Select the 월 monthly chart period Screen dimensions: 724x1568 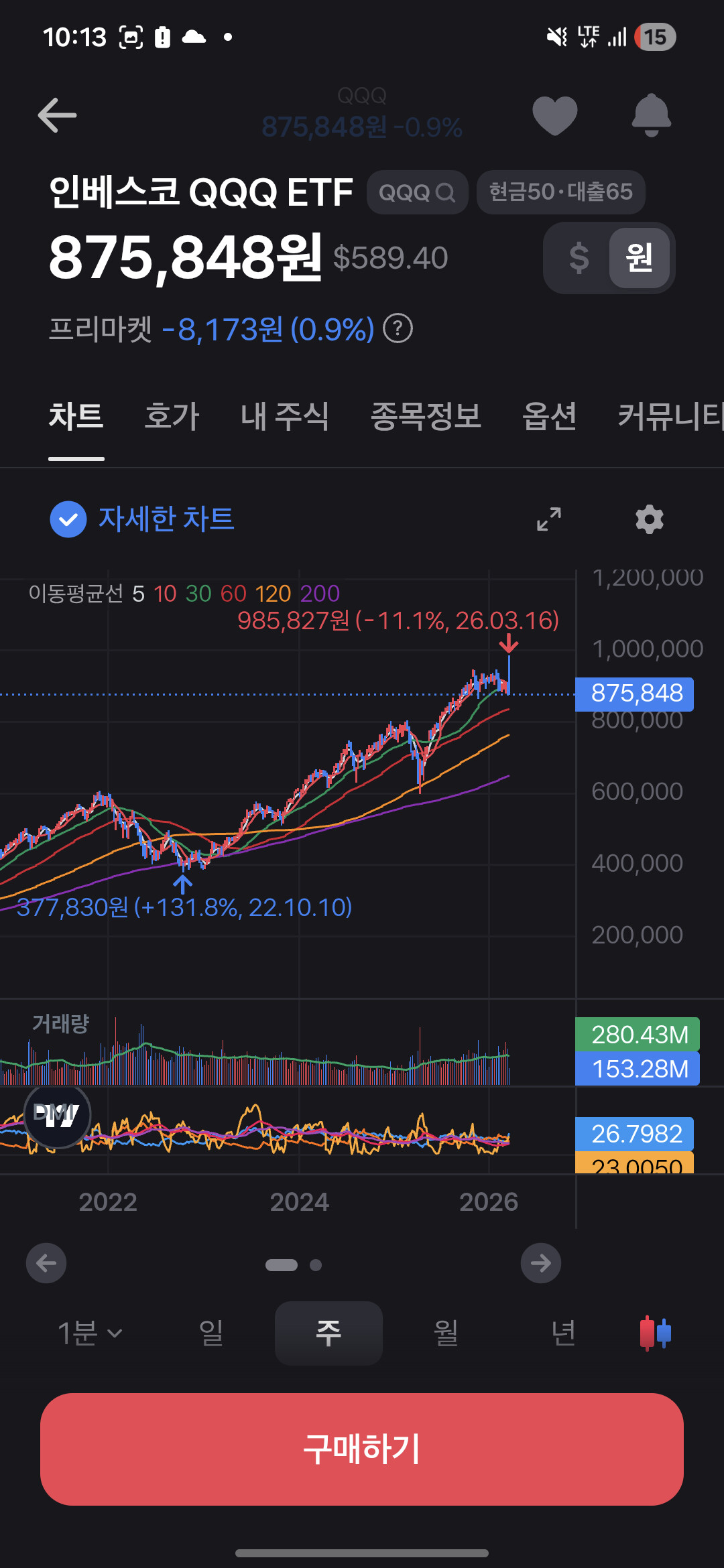click(x=446, y=1333)
